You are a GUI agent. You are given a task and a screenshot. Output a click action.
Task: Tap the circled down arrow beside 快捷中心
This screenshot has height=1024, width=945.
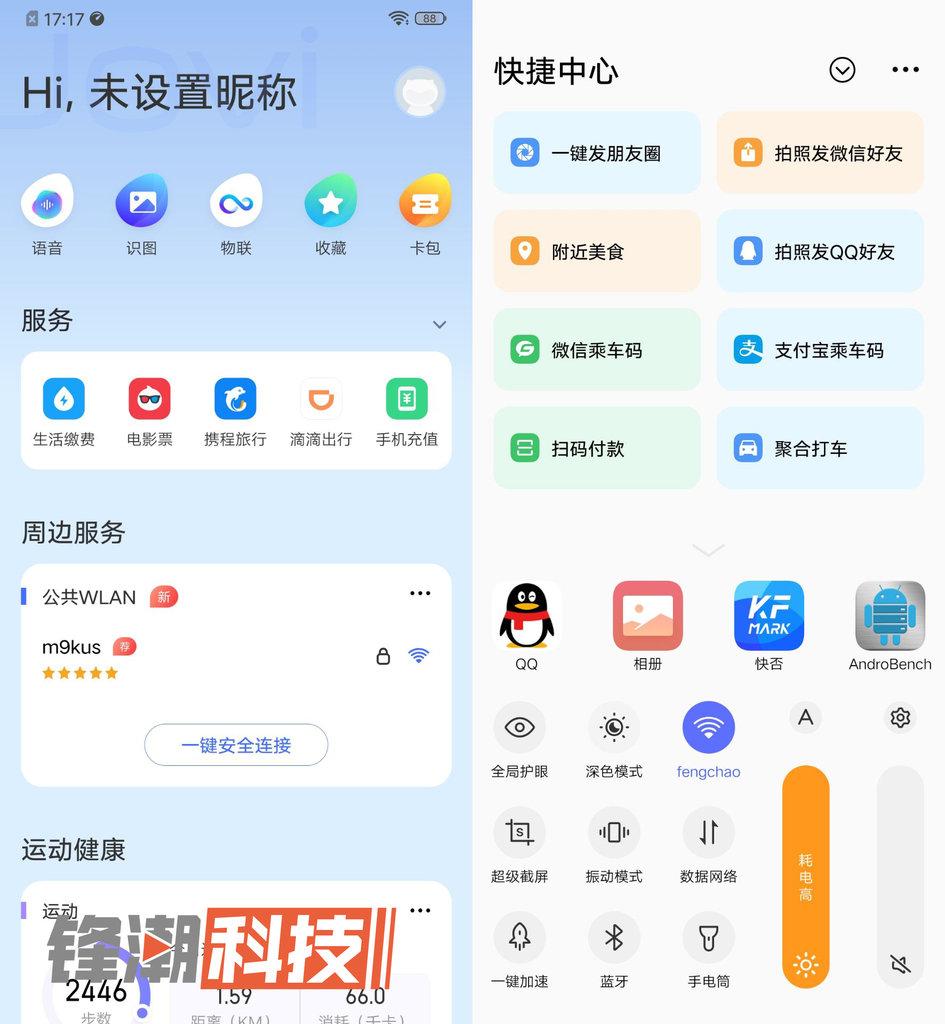click(x=842, y=70)
